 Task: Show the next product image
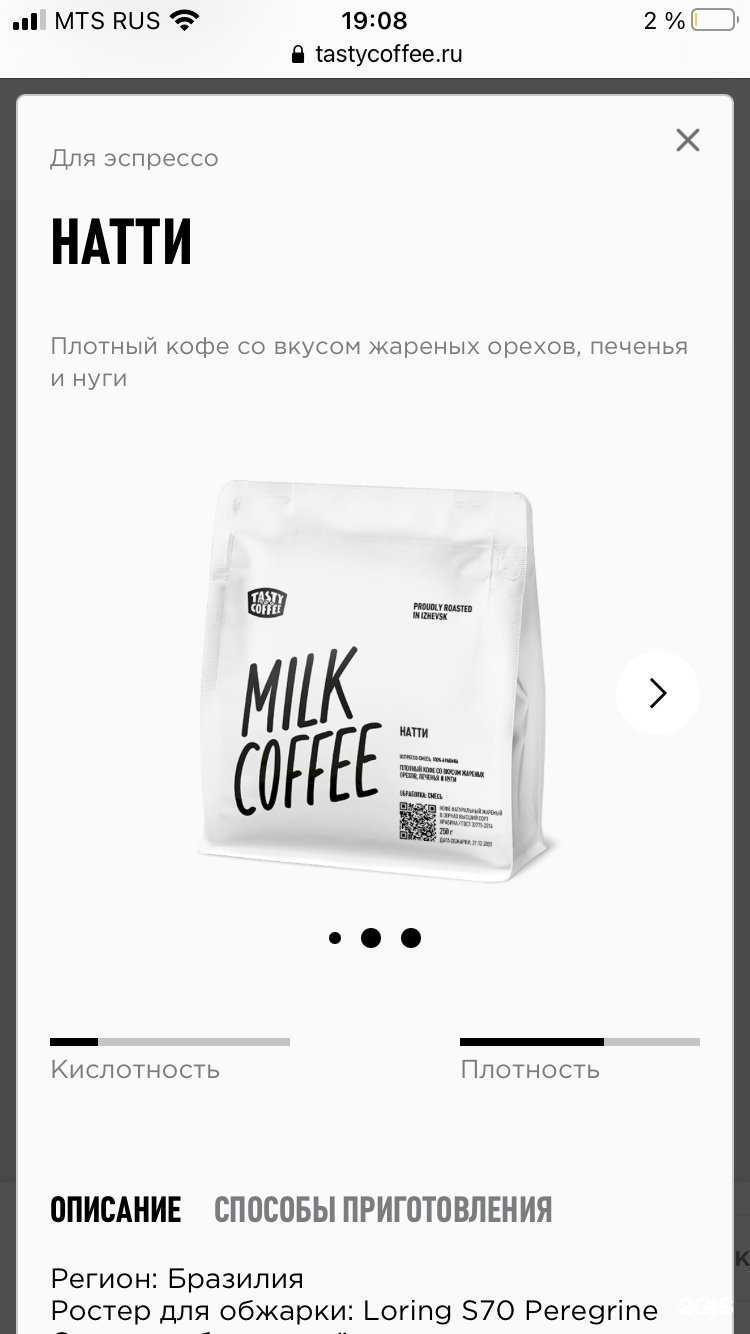(657, 693)
